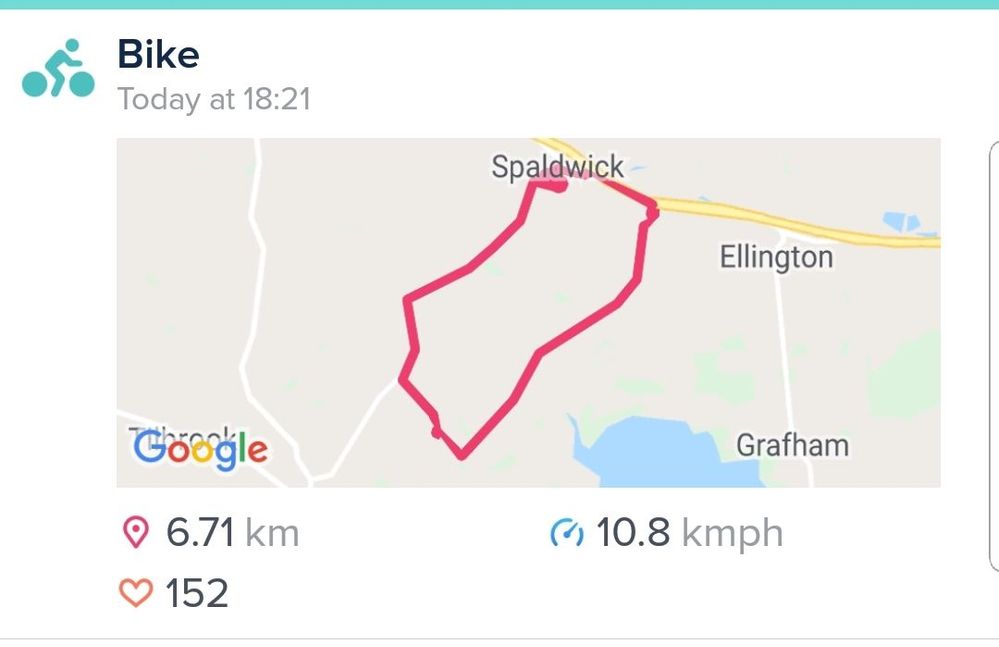The width and height of the screenshot is (999, 647).
Task: Open the bike route map
Action: 528,312
